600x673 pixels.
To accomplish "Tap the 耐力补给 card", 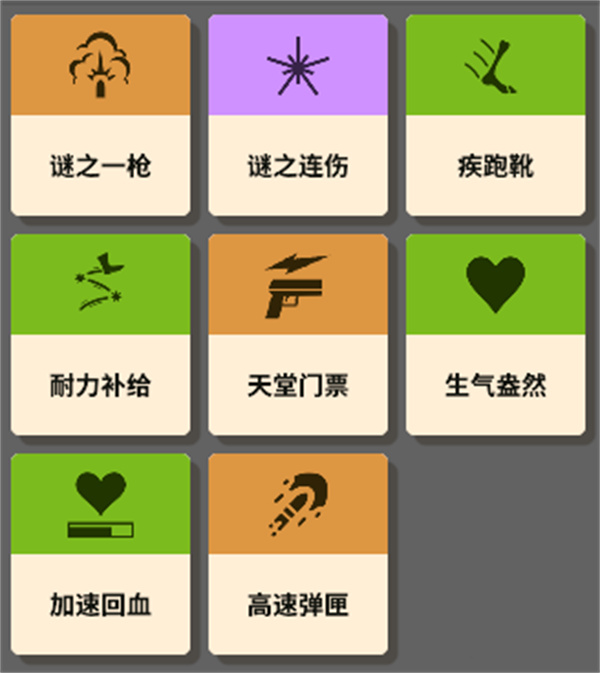I will click(x=100, y=335).
